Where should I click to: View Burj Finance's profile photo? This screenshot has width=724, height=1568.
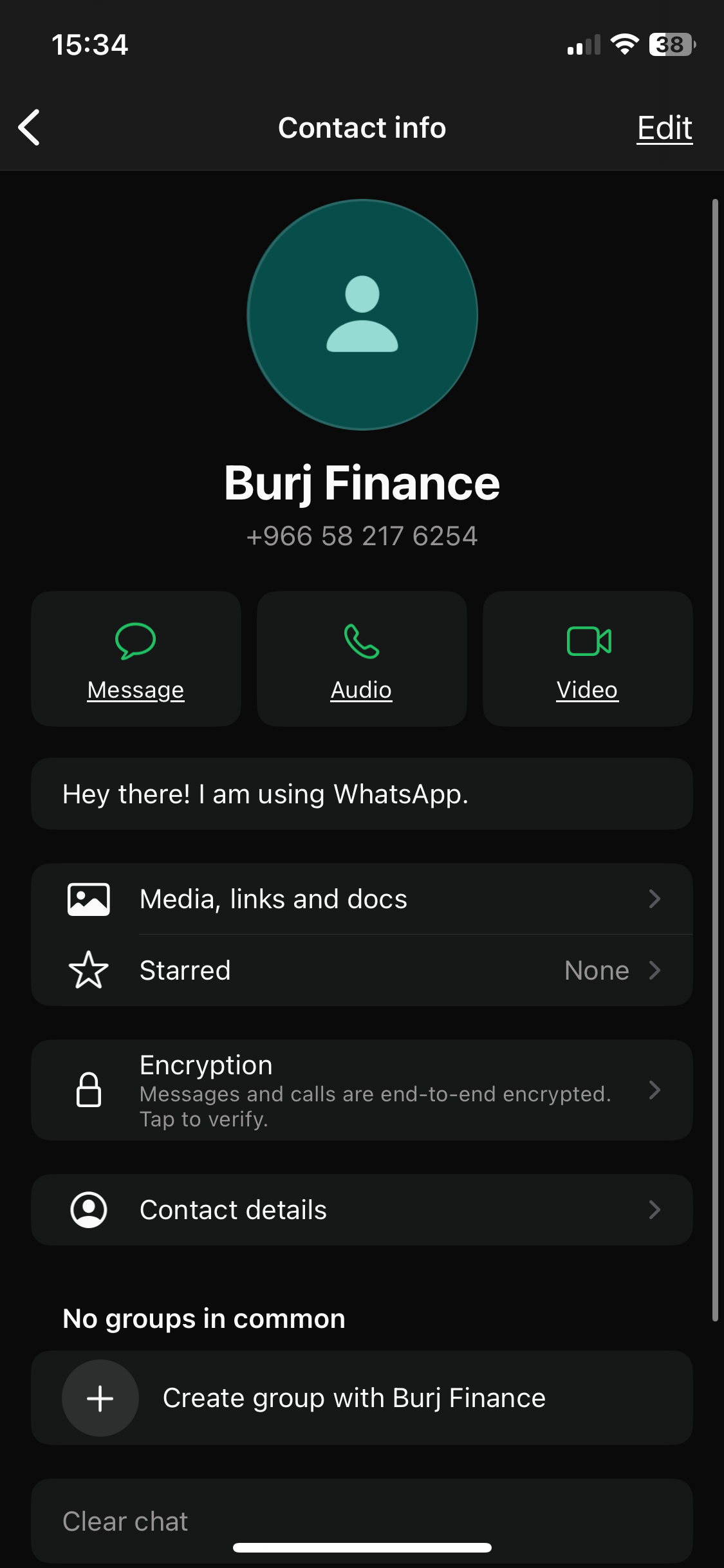click(x=362, y=314)
